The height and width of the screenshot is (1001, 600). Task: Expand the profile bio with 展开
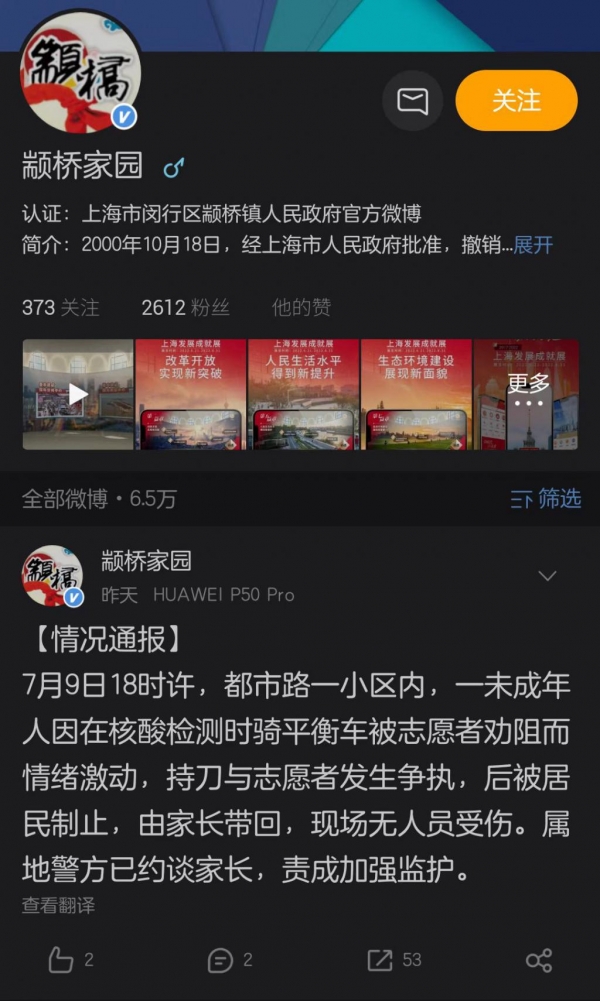(533, 245)
